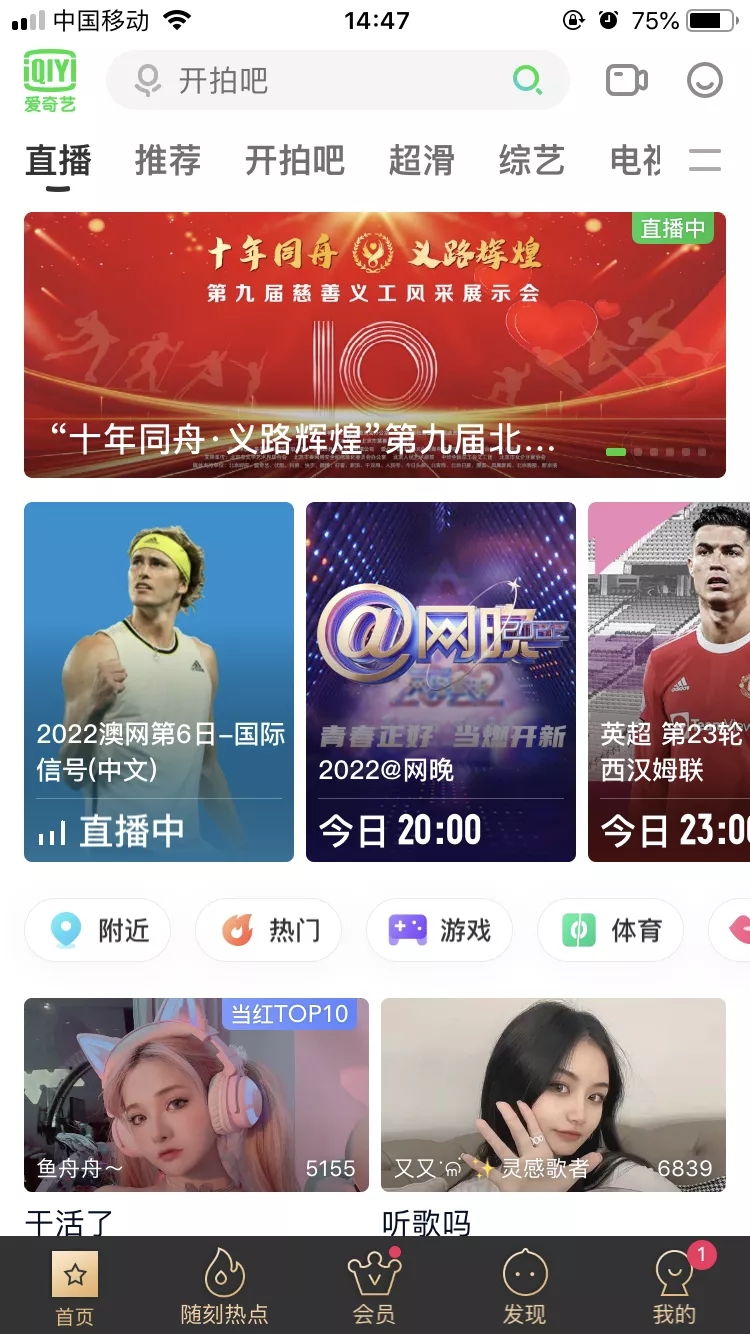The height and width of the screenshot is (1334, 750).
Task: Watch the 2022澳网第6日 live stream
Action: (x=159, y=682)
